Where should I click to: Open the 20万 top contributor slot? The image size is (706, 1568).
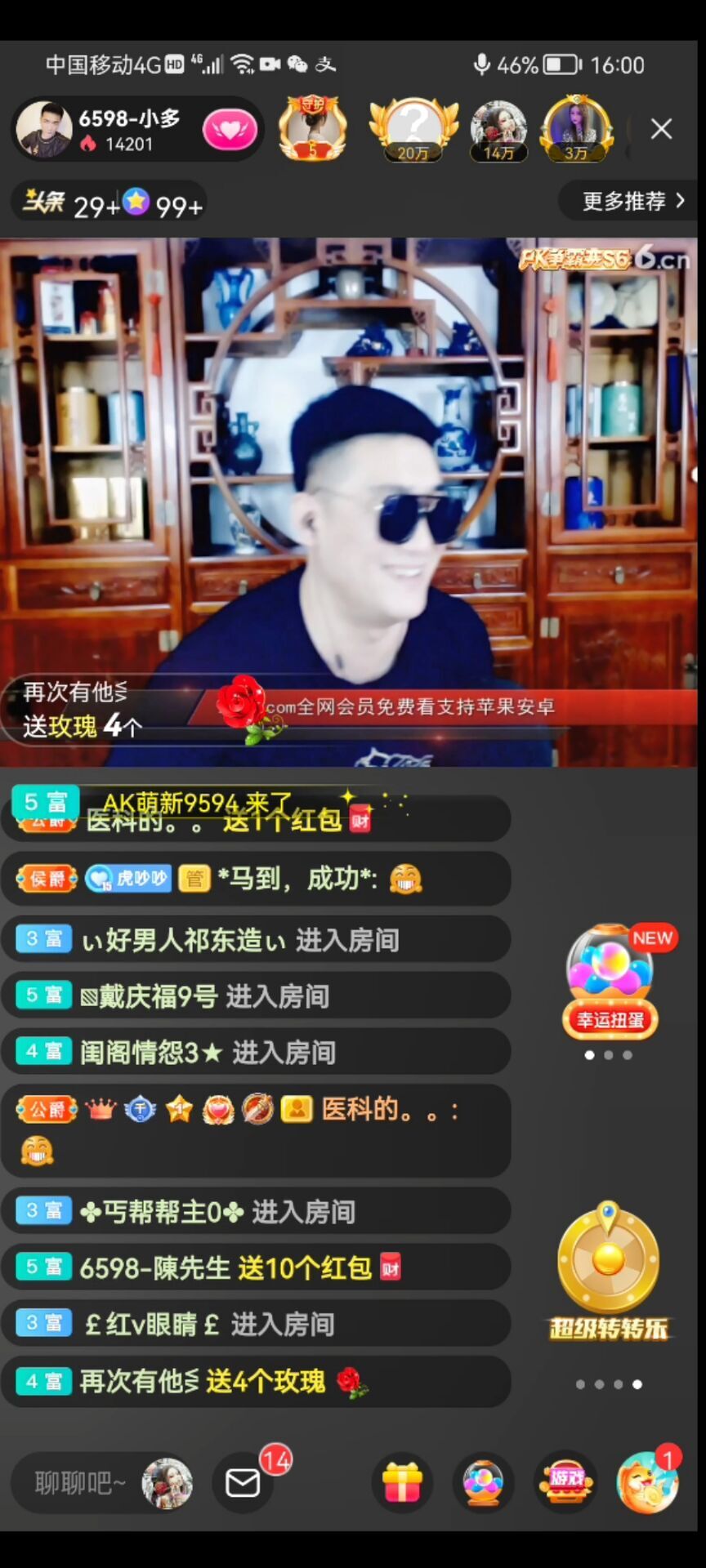tap(413, 129)
